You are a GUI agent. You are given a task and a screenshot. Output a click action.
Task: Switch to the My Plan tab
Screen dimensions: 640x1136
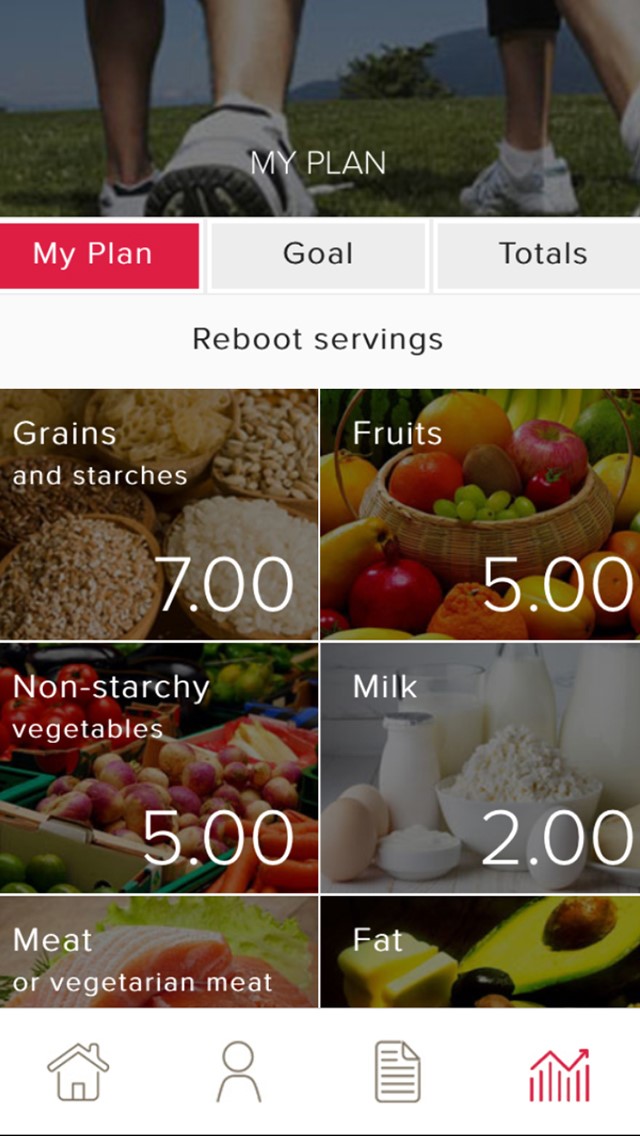tap(100, 255)
